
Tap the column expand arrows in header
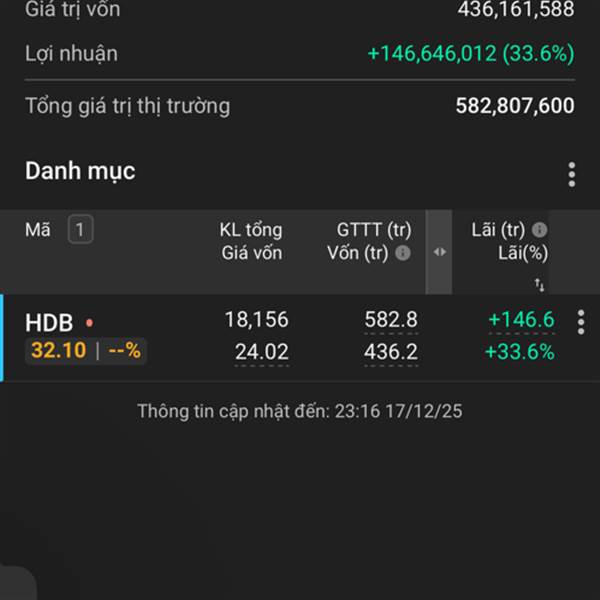click(x=440, y=252)
